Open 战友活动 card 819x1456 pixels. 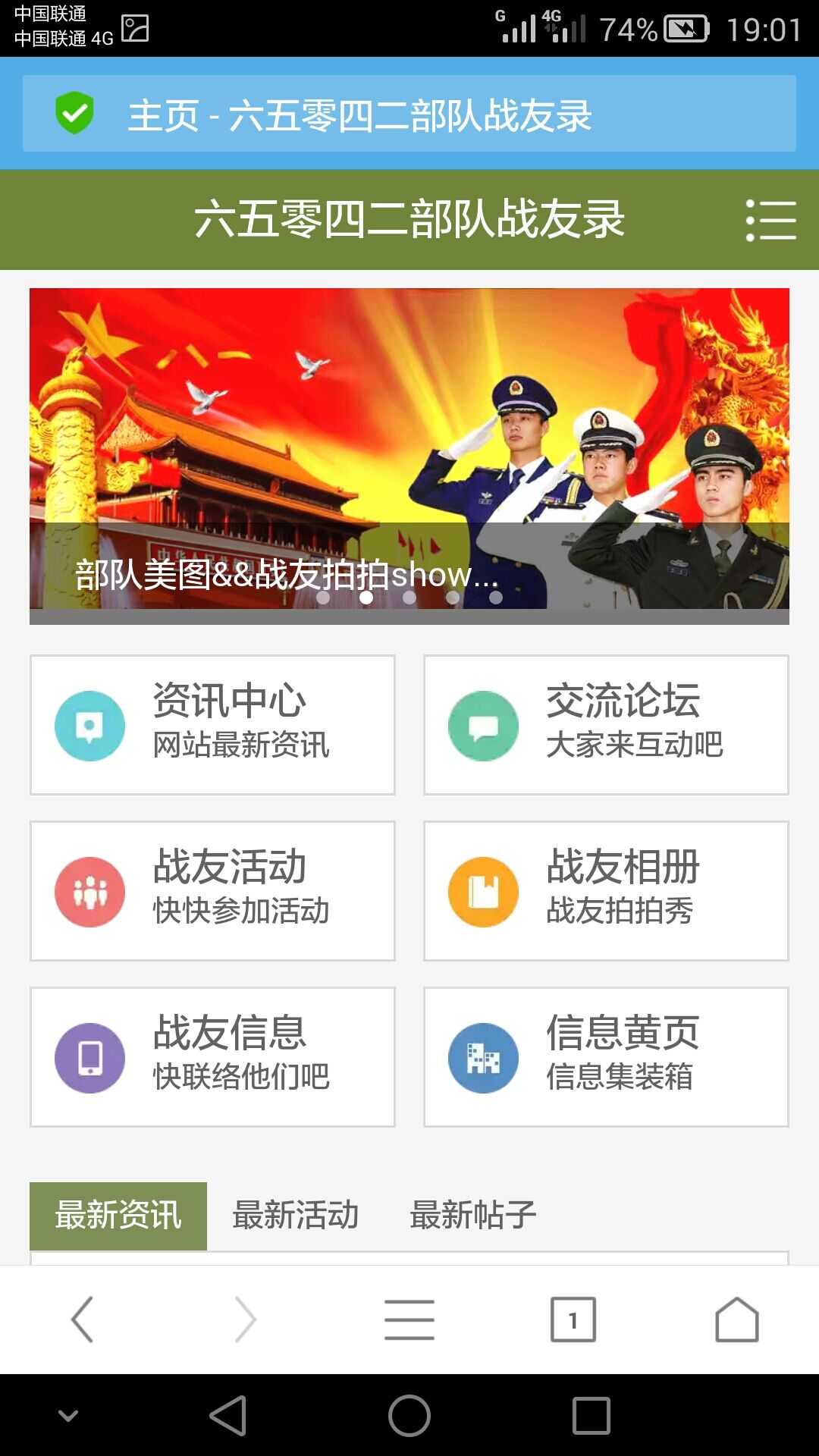[212, 891]
